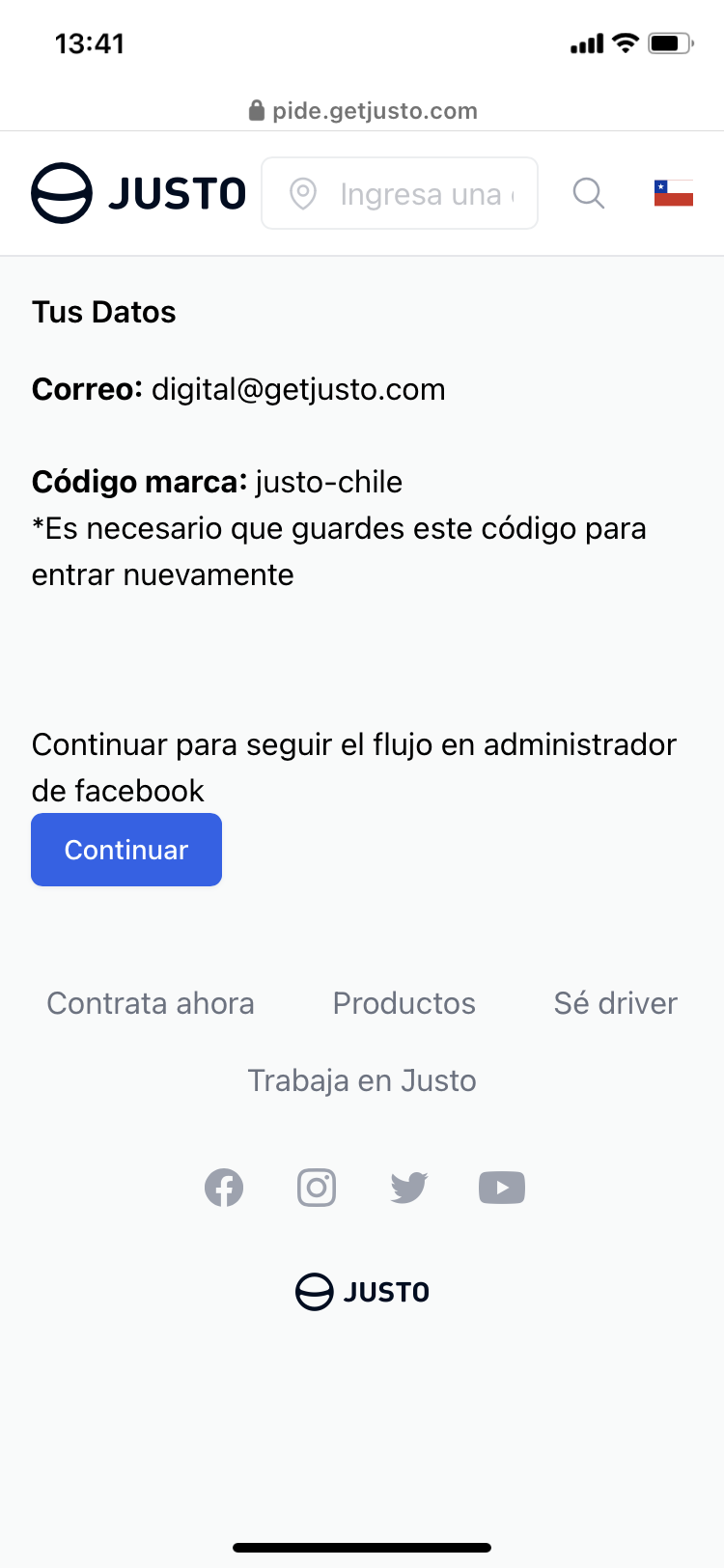This screenshot has width=724, height=1568.
Task: Enter an address in the location field
Action: [415, 194]
